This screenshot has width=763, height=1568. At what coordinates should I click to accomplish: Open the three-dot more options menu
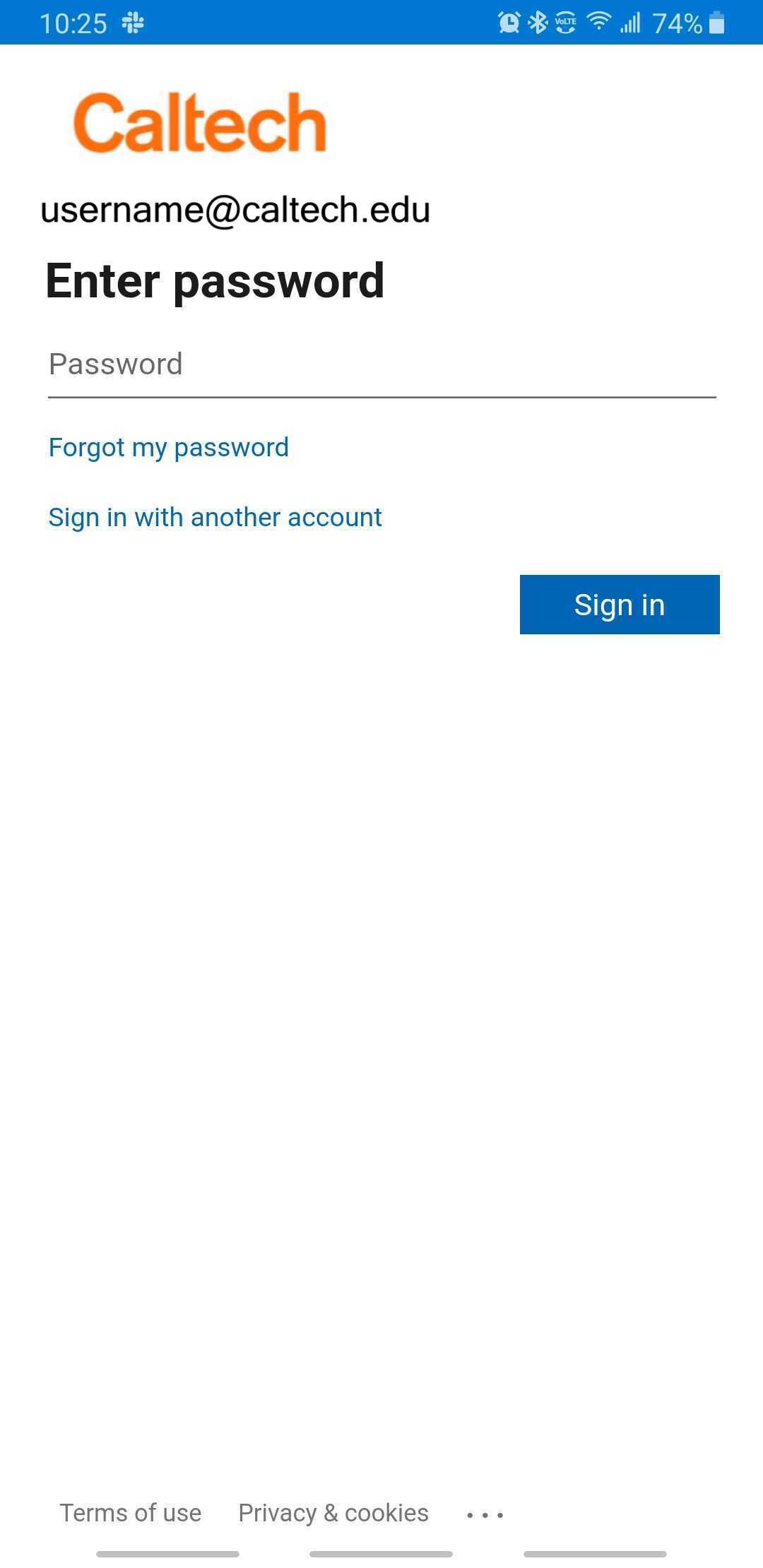click(x=485, y=1515)
